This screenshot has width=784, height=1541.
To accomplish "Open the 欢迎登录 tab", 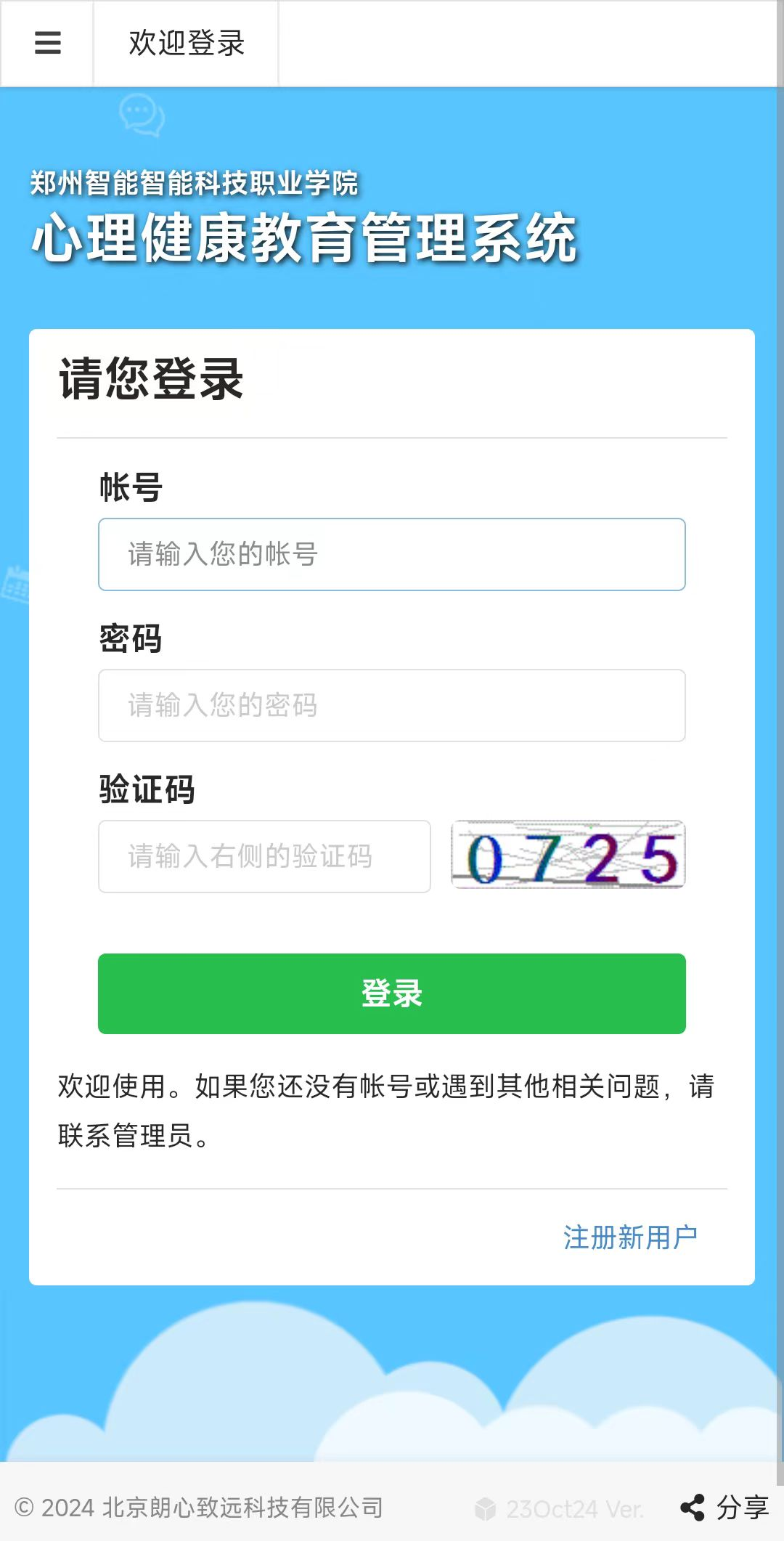I will click(x=186, y=43).
